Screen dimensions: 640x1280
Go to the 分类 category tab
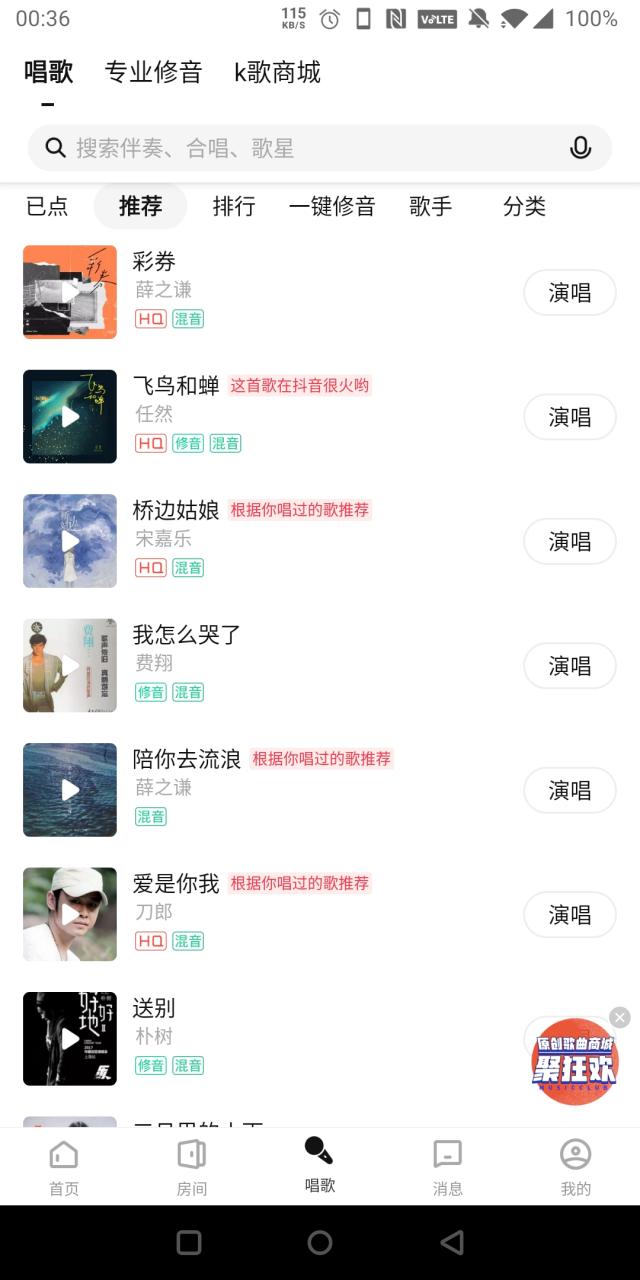coord(524,206)
